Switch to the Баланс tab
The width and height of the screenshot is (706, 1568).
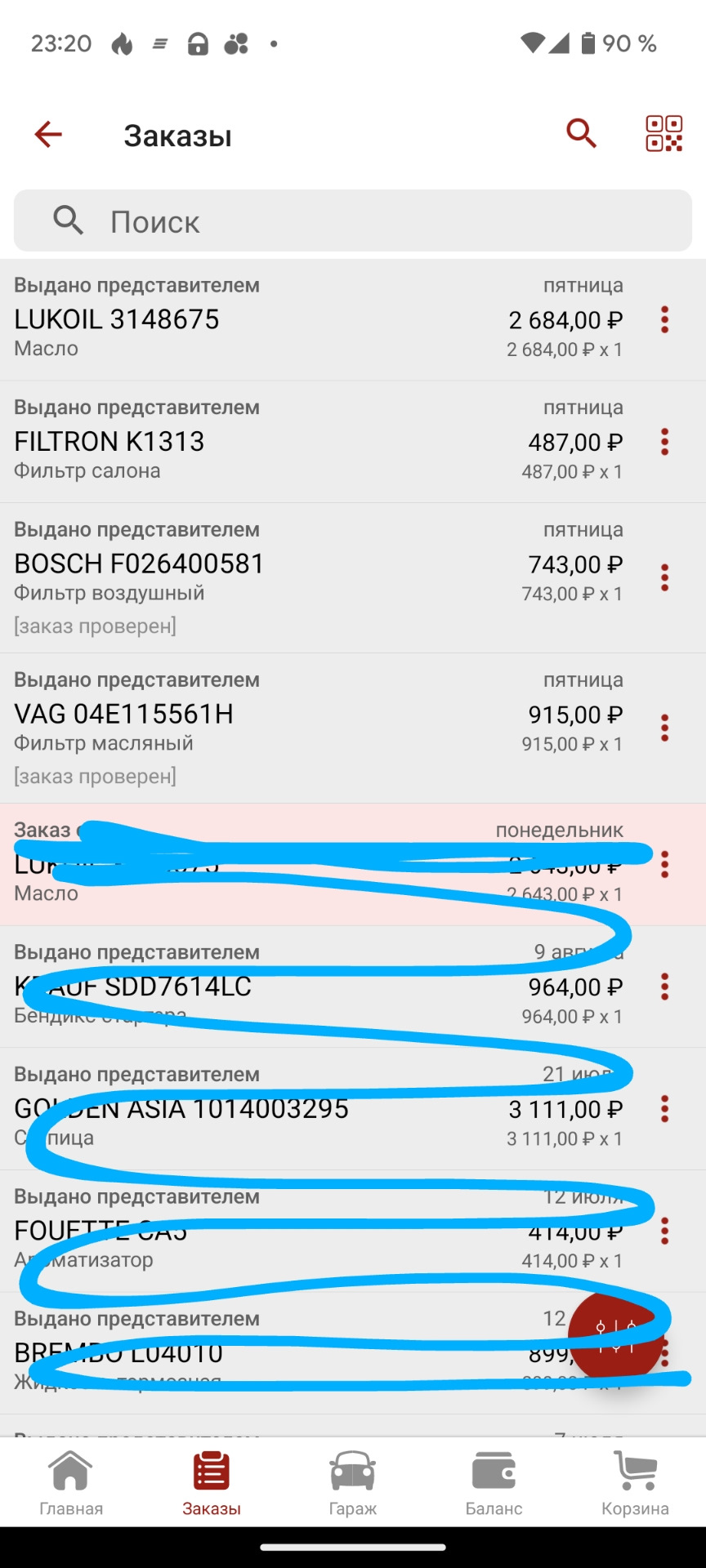coord(494,1484)
